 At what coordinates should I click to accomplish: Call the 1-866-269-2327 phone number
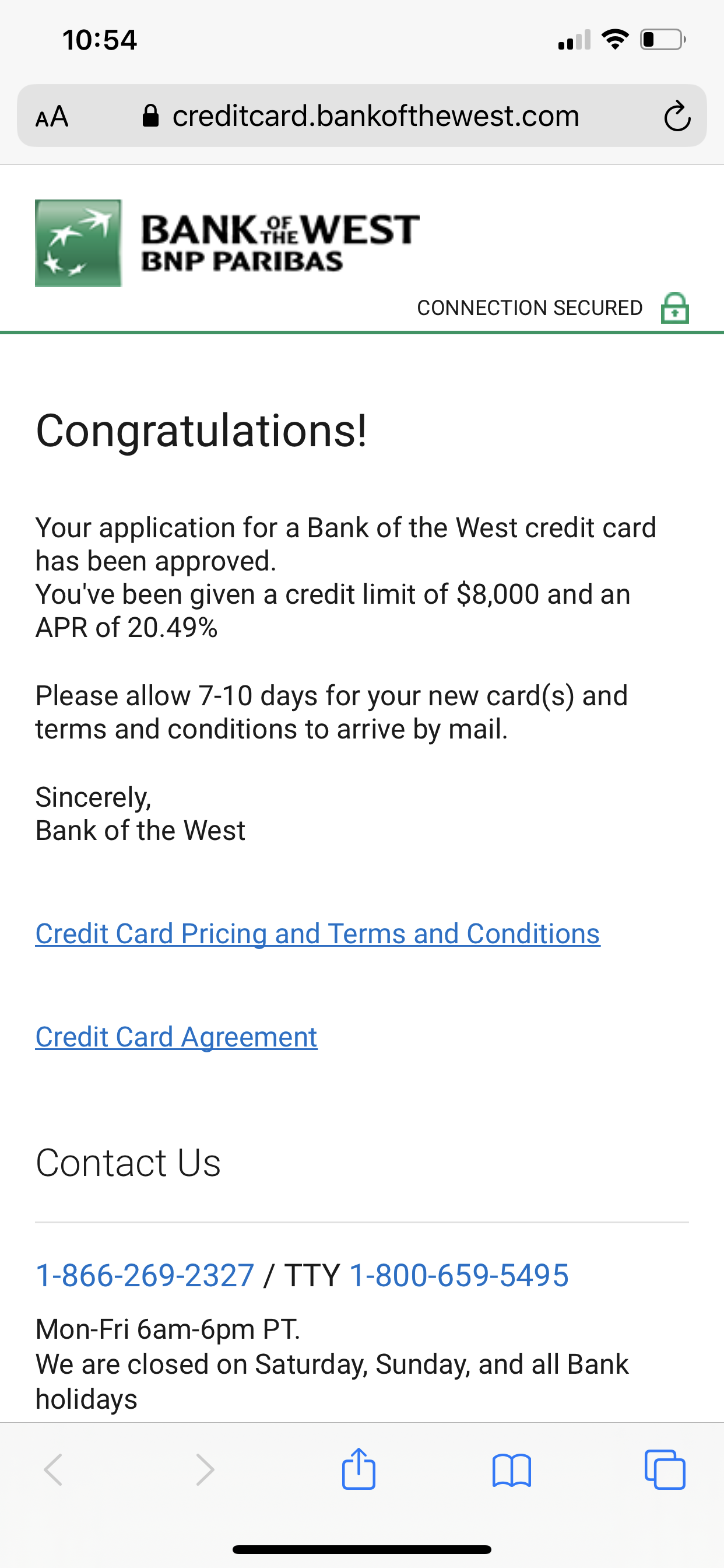tap(145, 1275)
